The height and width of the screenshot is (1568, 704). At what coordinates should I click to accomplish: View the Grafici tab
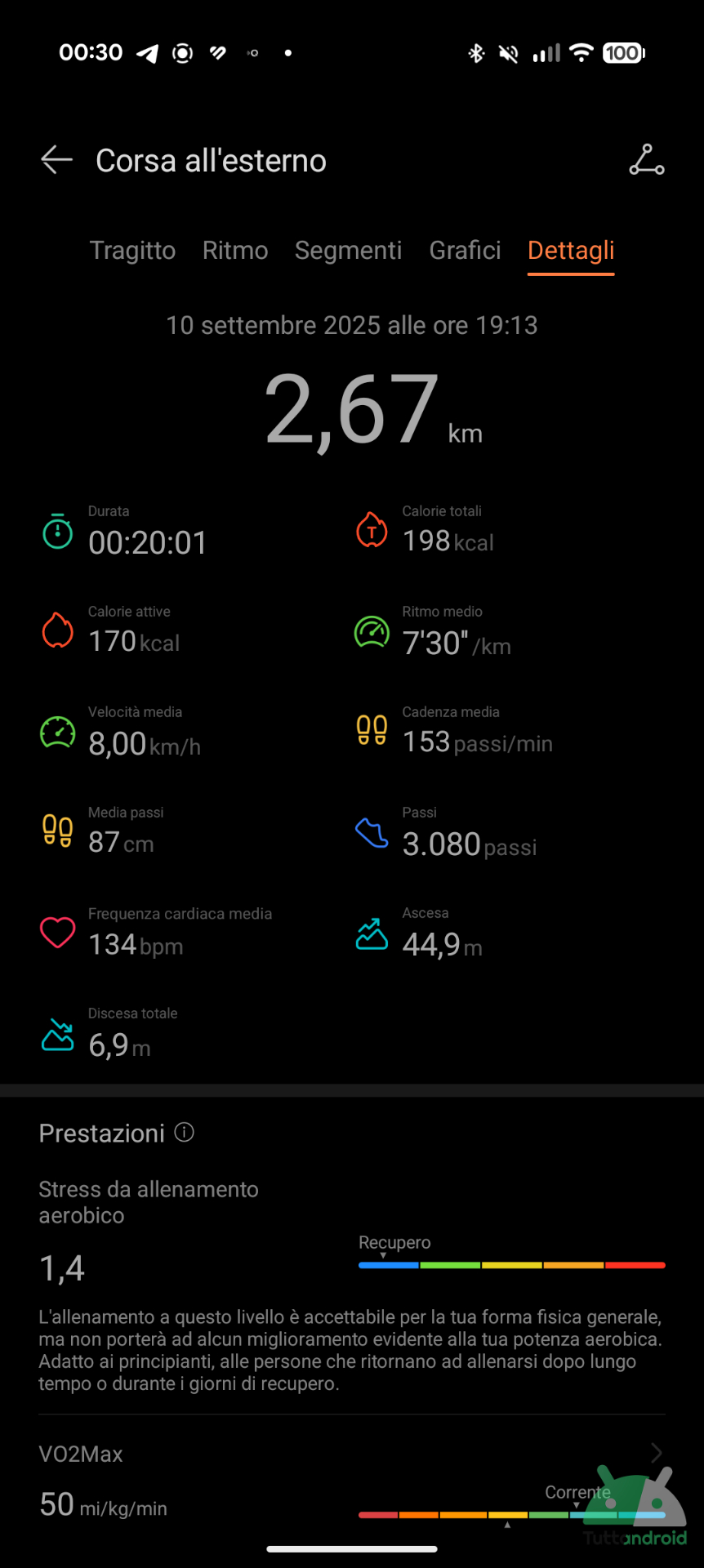[465, 250]
